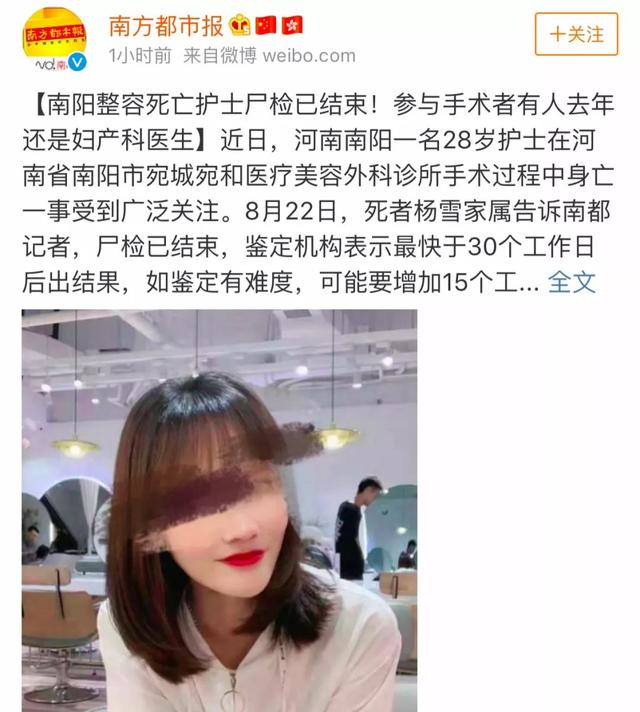
Task: View the post's attached photo
Action: (x=220, y=510)
